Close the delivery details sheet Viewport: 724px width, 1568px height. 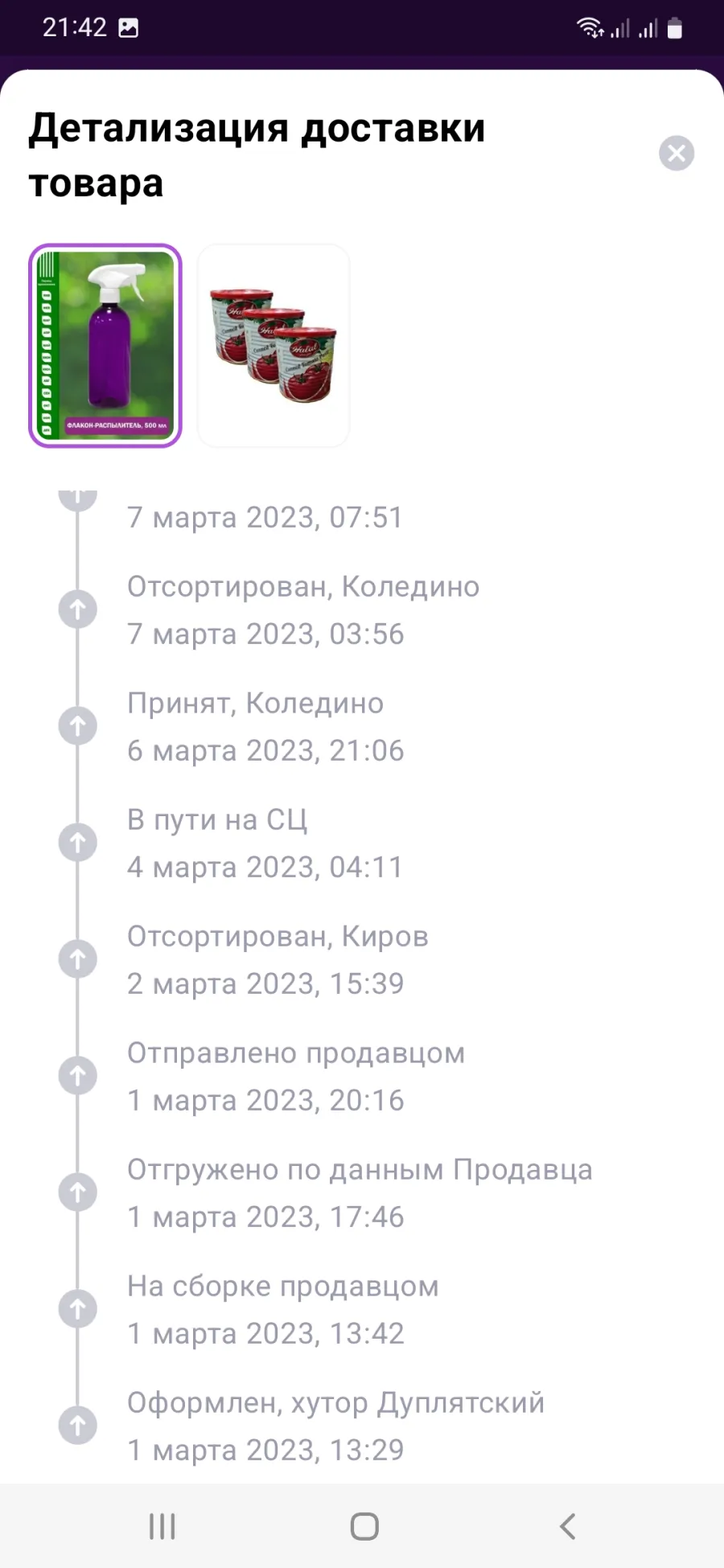(677, 153)
